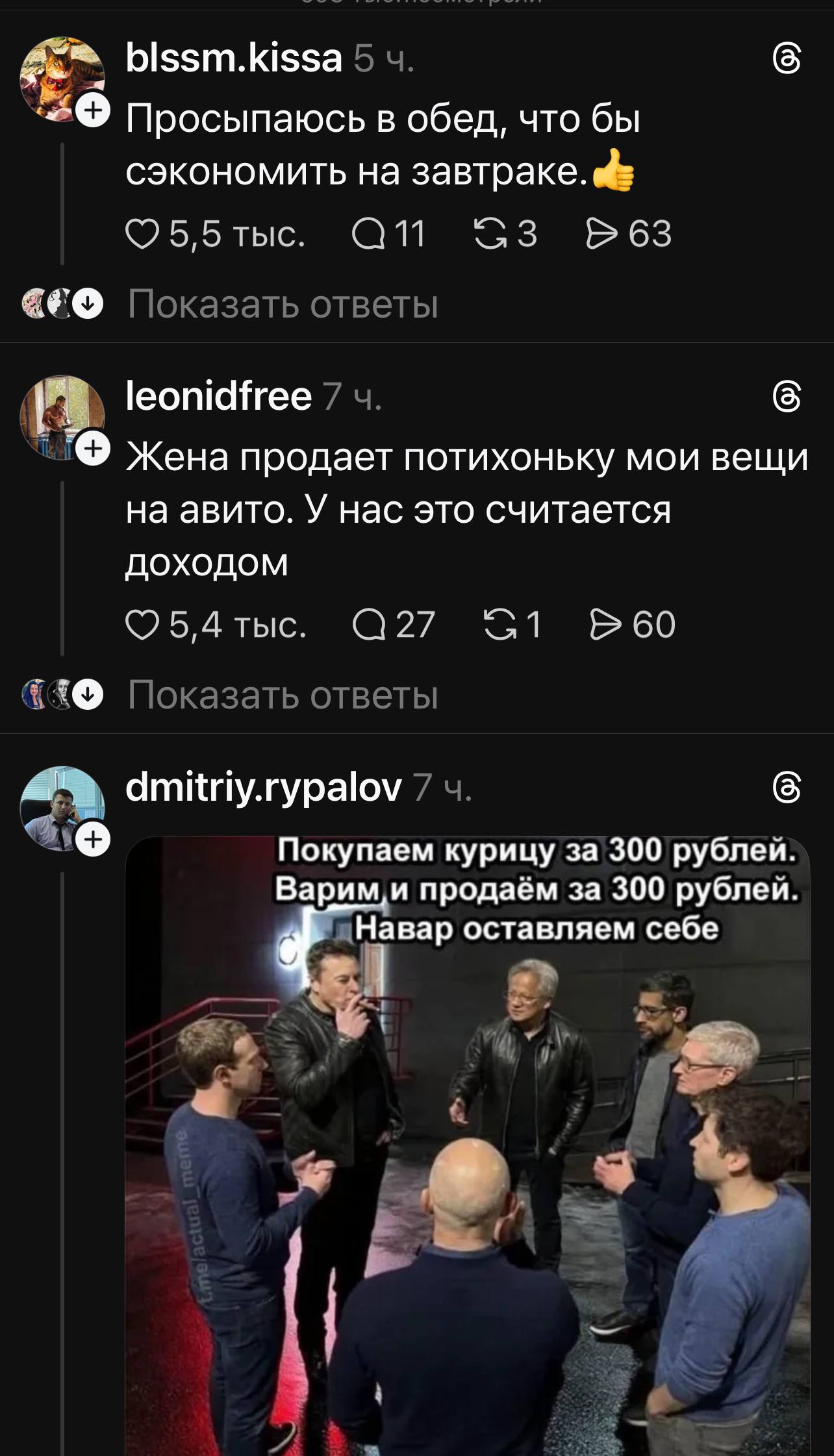
Task: Show replies under leonidfree's comment
Action: [x=283, y=695]
